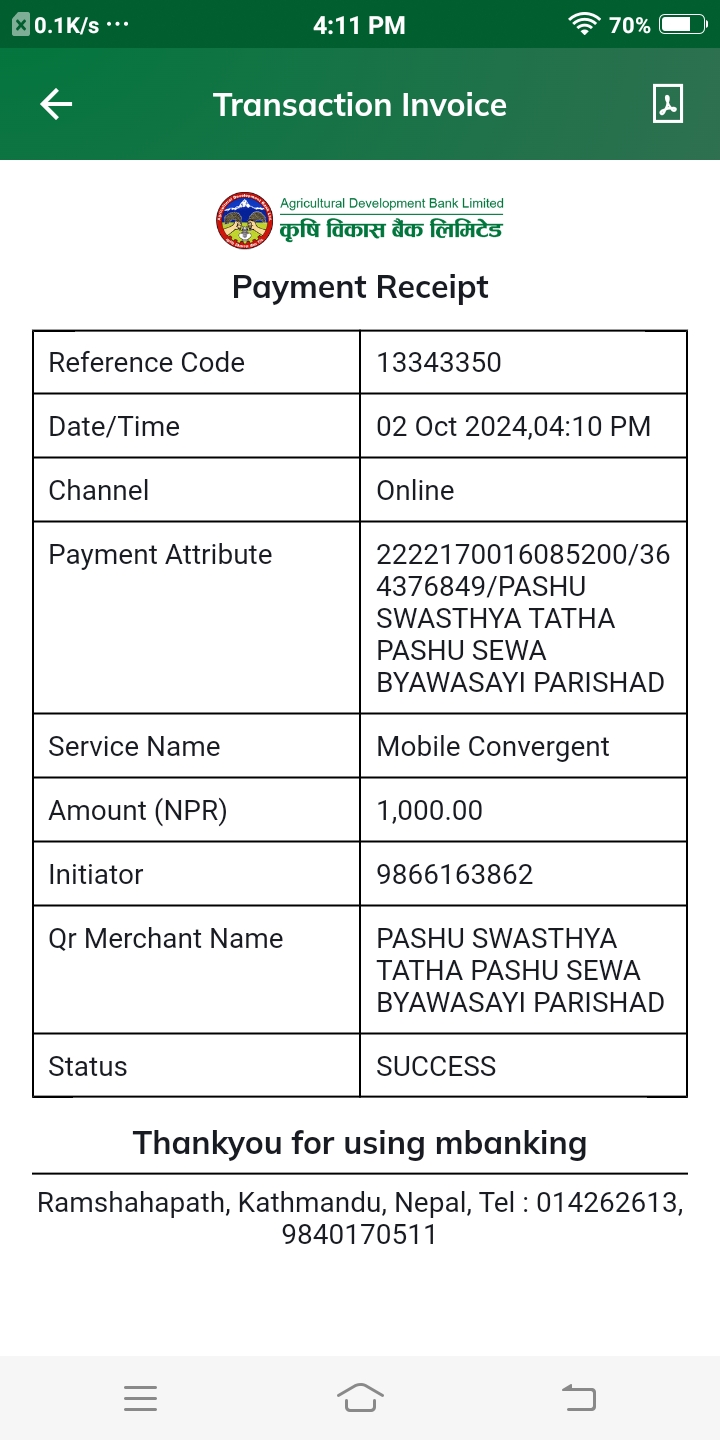720x1440 pixels.
Task: Tap the system back button
Action: (579, 1397)
